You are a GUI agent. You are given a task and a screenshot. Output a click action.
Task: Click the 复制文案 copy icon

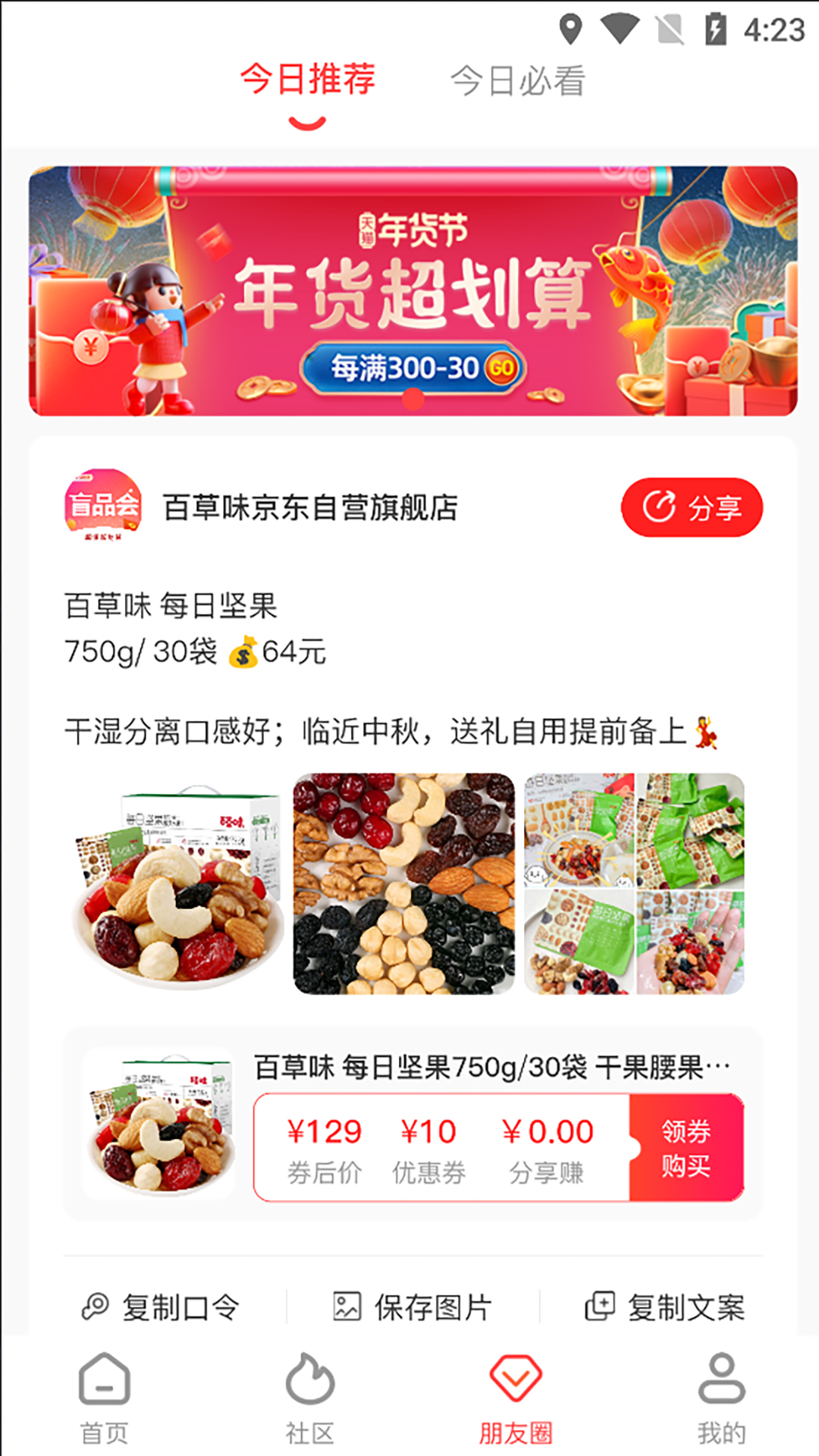[x=599, y=1306]
